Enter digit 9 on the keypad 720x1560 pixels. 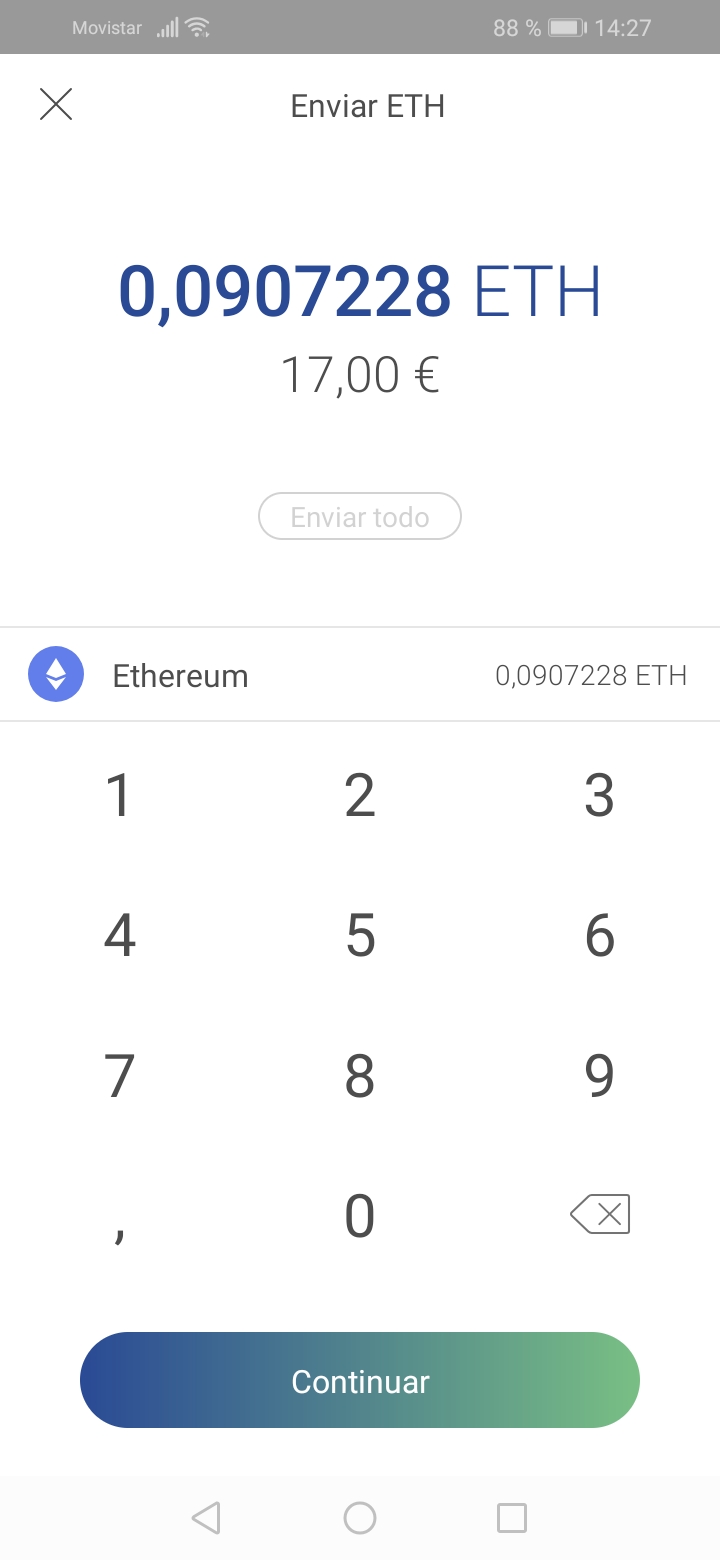[x=599, y=1076]
